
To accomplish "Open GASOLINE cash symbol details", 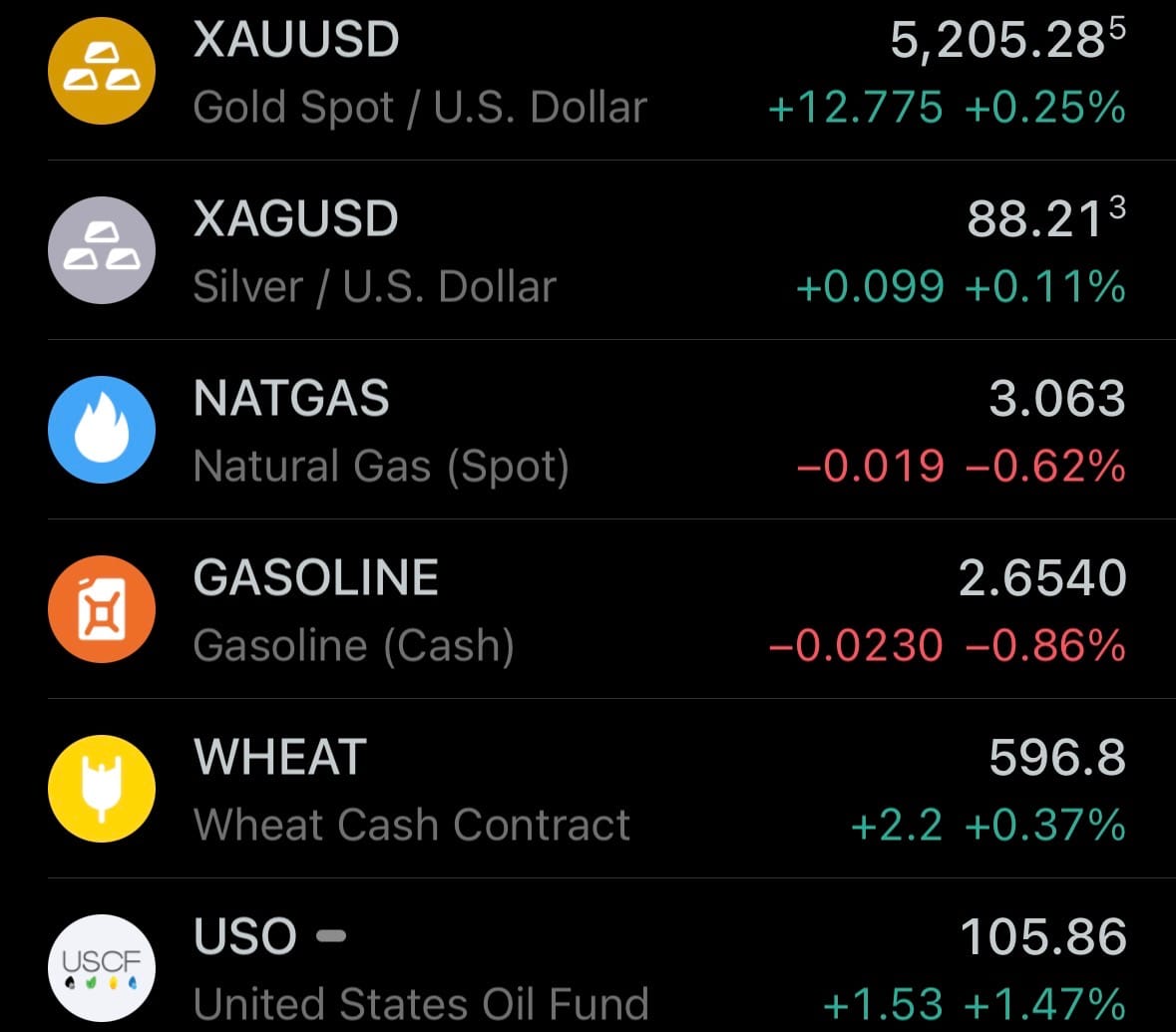I will coord(588,610).
